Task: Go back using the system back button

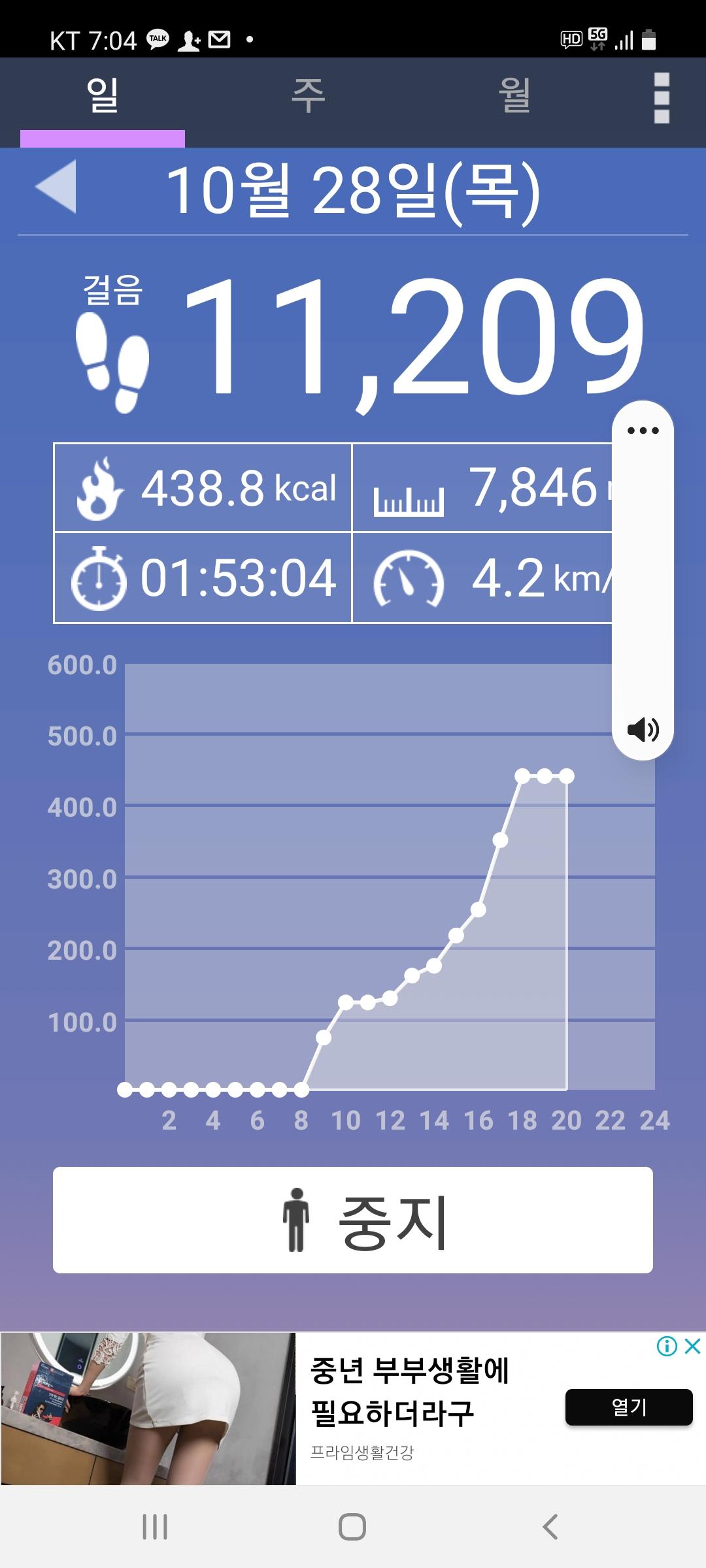Action: click(x=550, y=1527)
